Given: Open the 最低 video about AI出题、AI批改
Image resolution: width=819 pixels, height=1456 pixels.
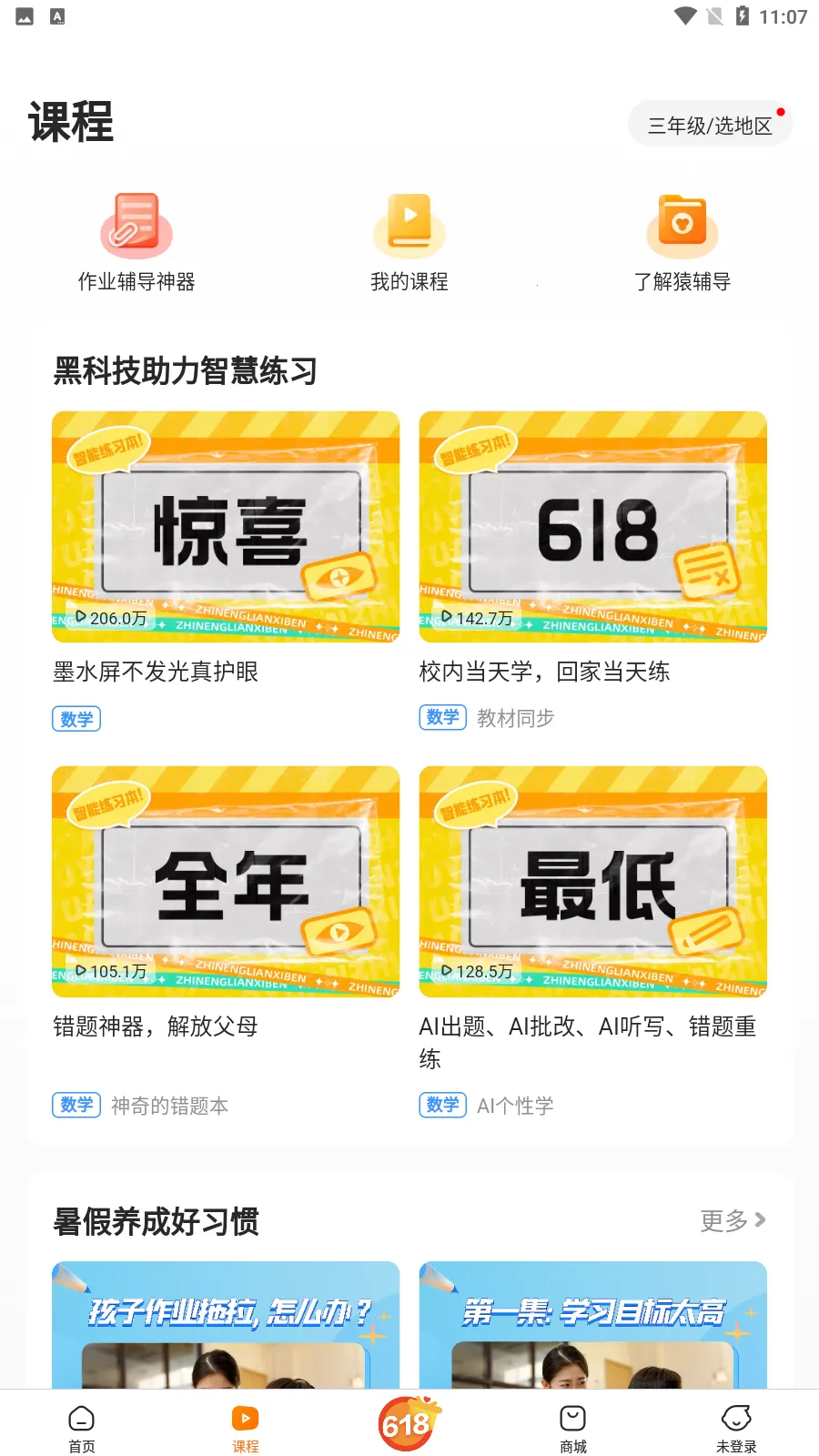Looking at the screenshot, I should [592, 883].
